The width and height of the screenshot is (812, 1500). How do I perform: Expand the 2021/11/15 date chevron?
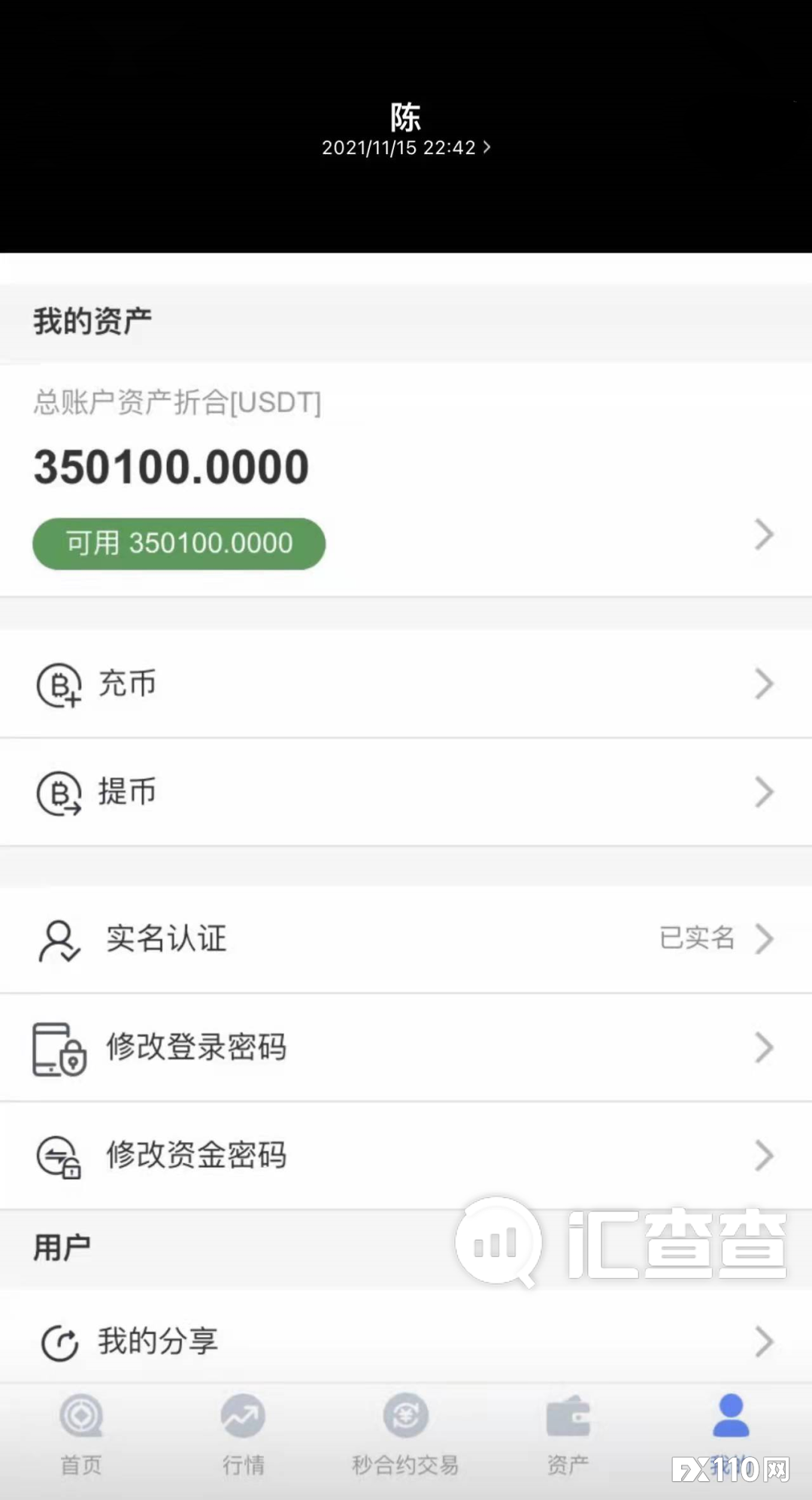pos(486,148)
